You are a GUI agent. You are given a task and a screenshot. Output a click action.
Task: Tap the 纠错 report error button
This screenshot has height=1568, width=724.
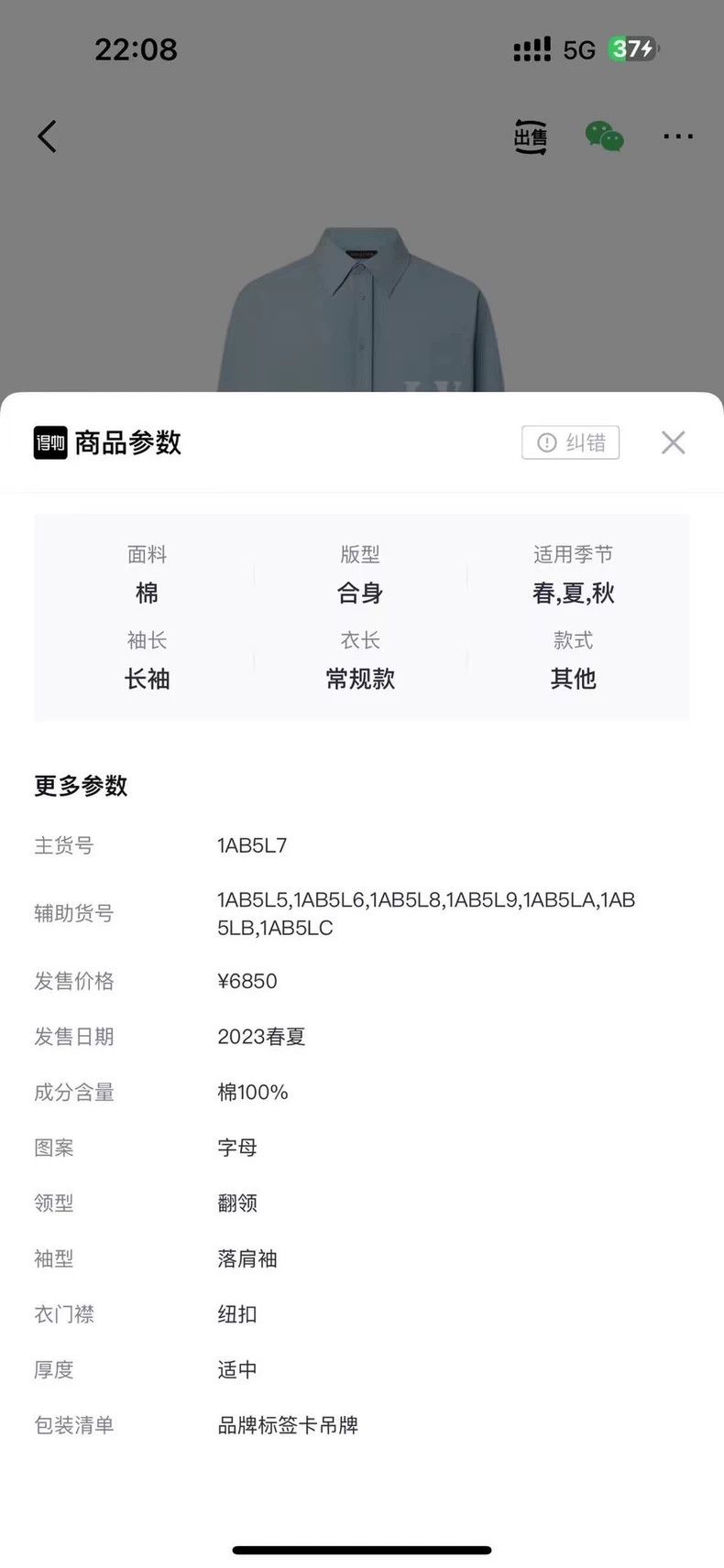point(571,442)
